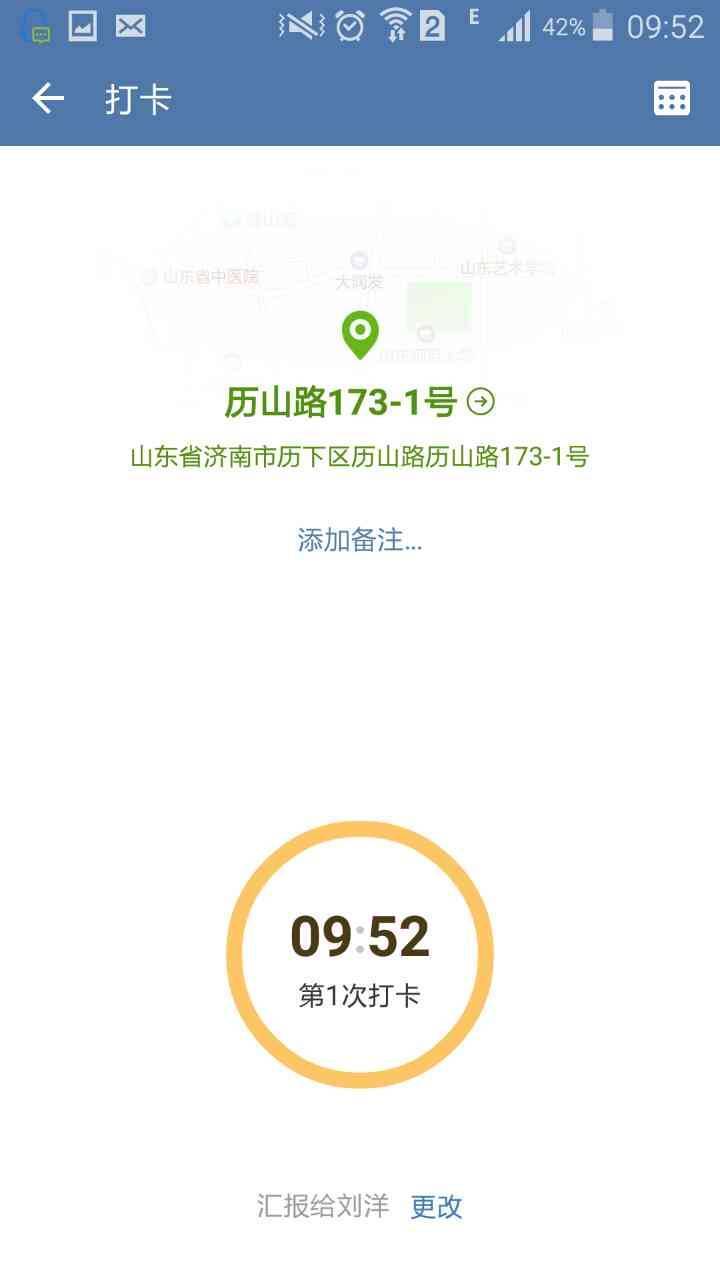Open the calendar records icon
This screenshot has height=1280, width=720.
pos(671,99)
